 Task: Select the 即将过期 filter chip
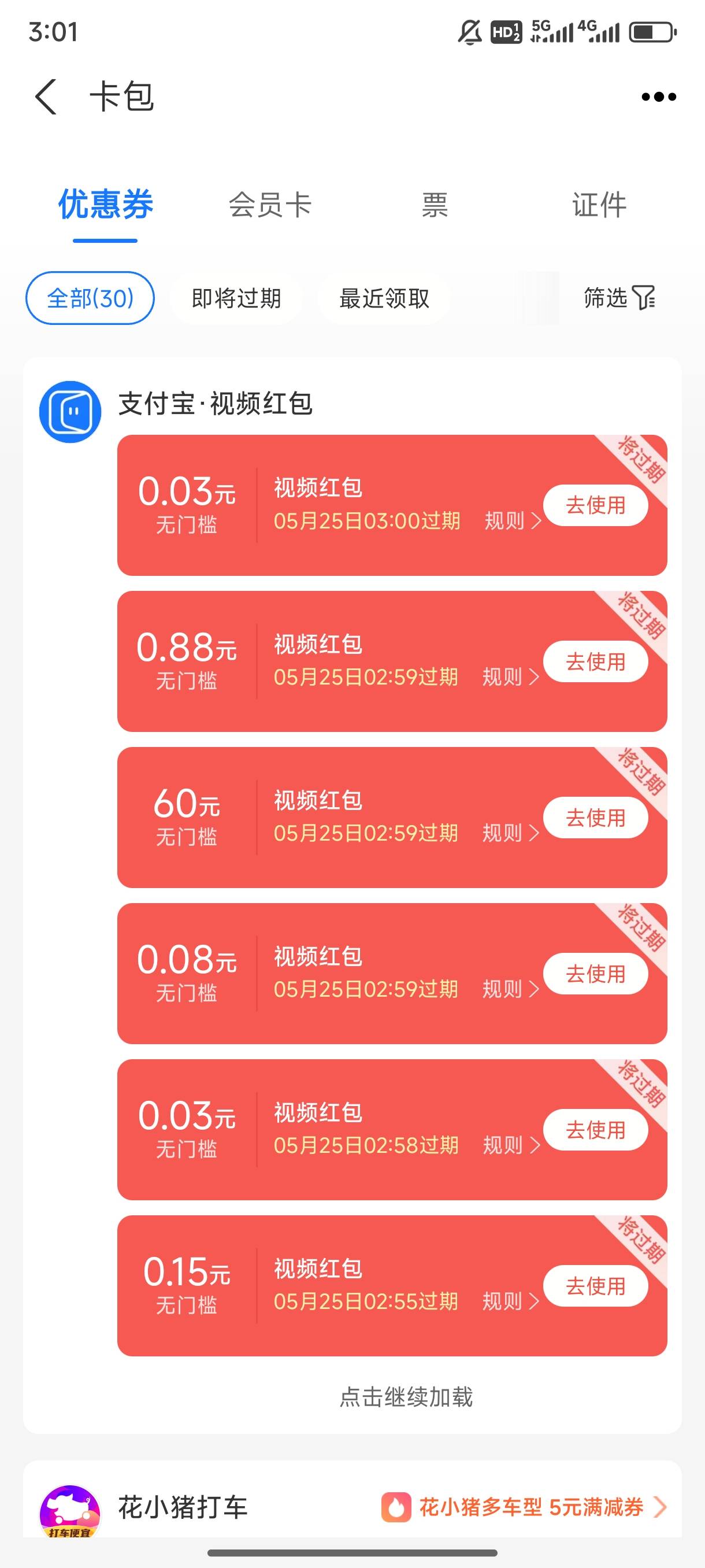236,298
